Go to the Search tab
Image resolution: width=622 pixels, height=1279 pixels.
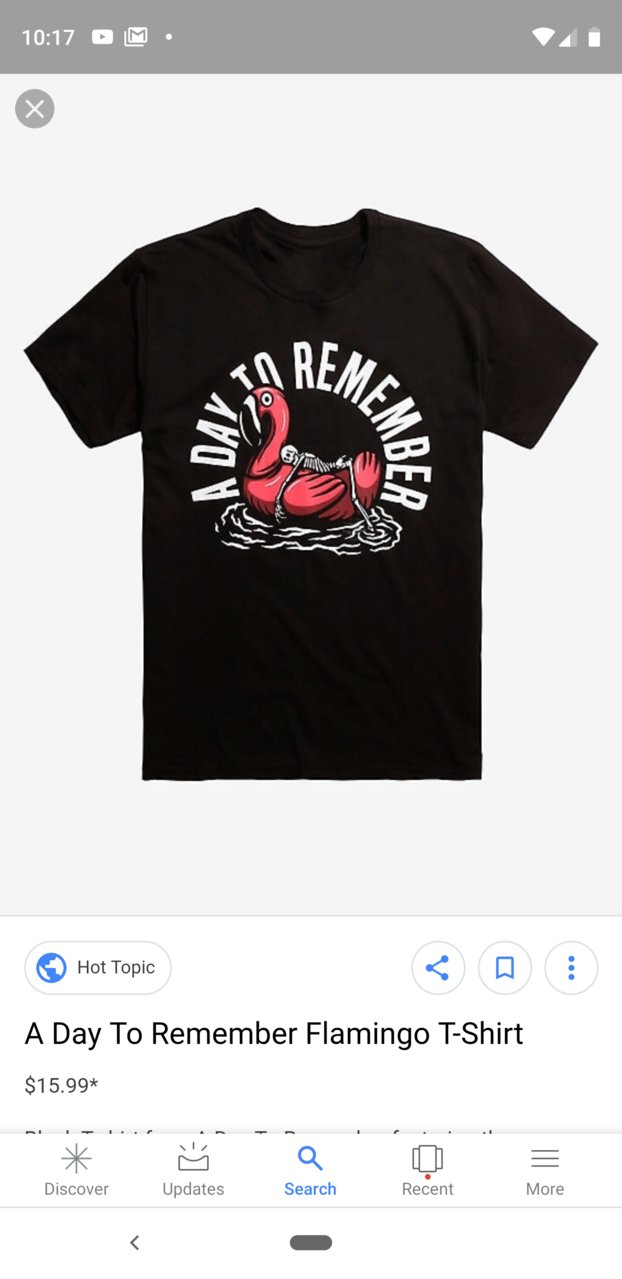pyautogui.click(x=310, y=1170)
